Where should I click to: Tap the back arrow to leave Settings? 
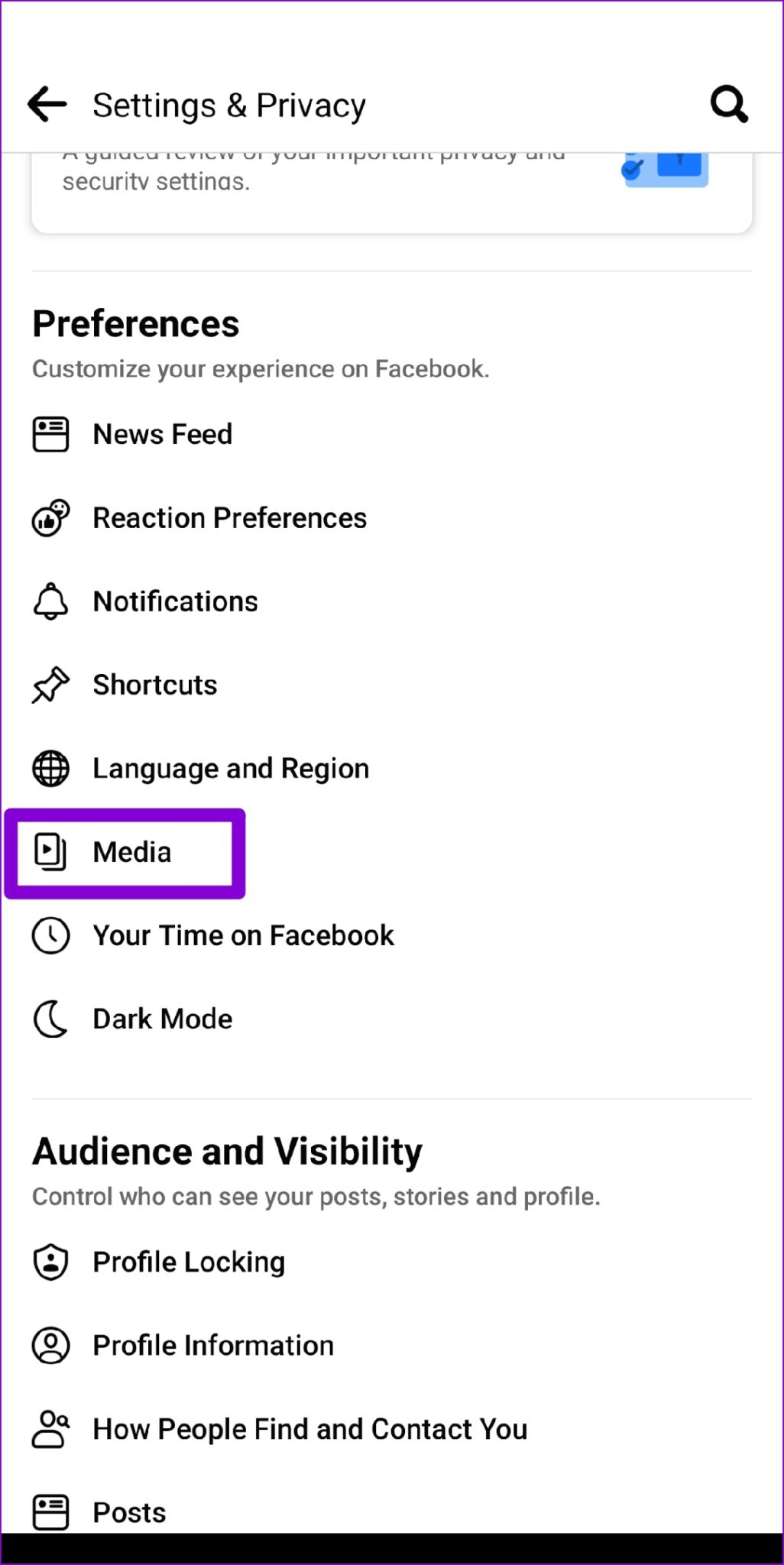pos(45,104)
